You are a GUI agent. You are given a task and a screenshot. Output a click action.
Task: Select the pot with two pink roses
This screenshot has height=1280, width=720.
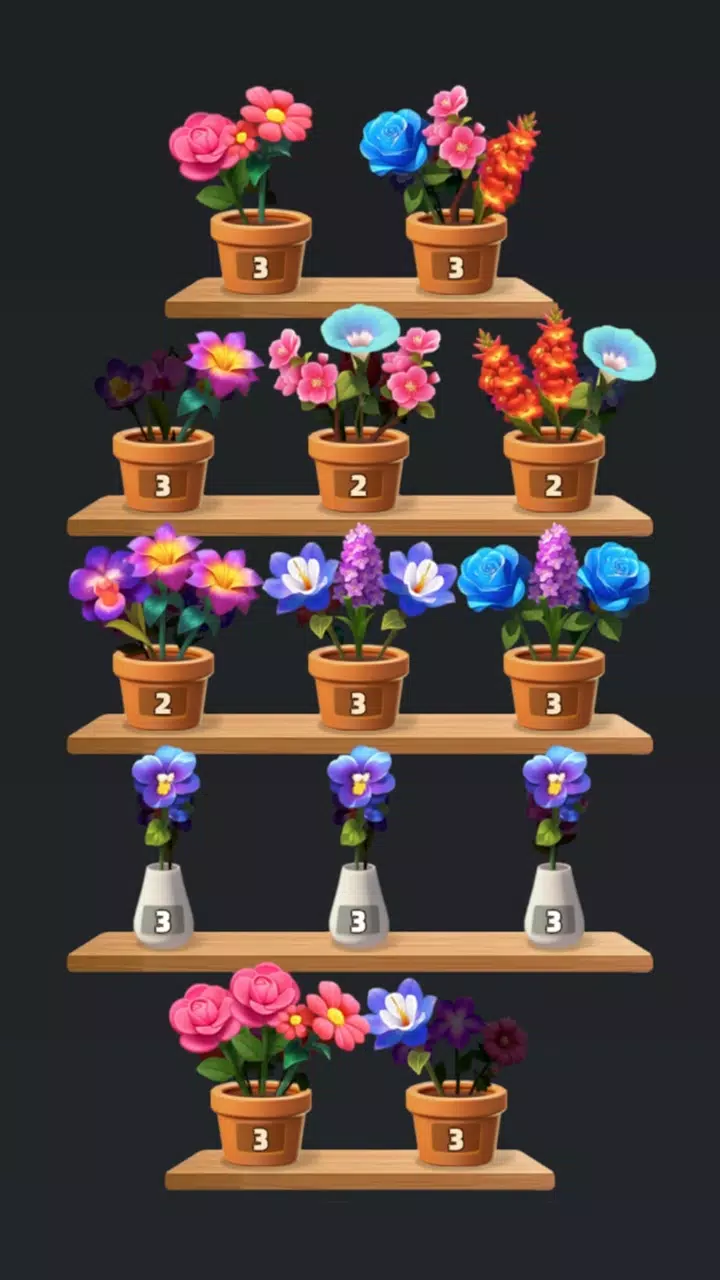[x=260, y=1123]
